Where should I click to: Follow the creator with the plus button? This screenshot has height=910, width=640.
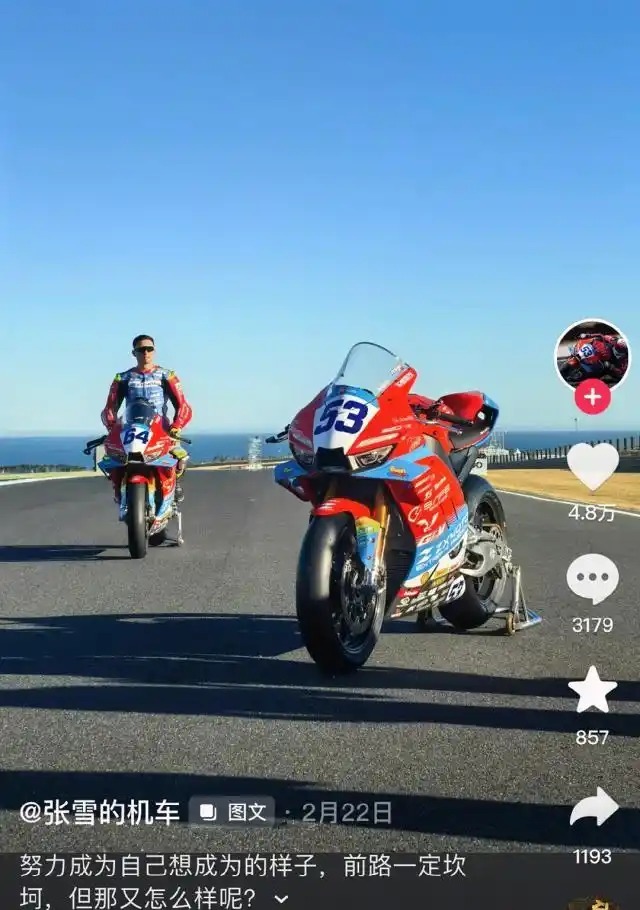(x=592, y=397)
